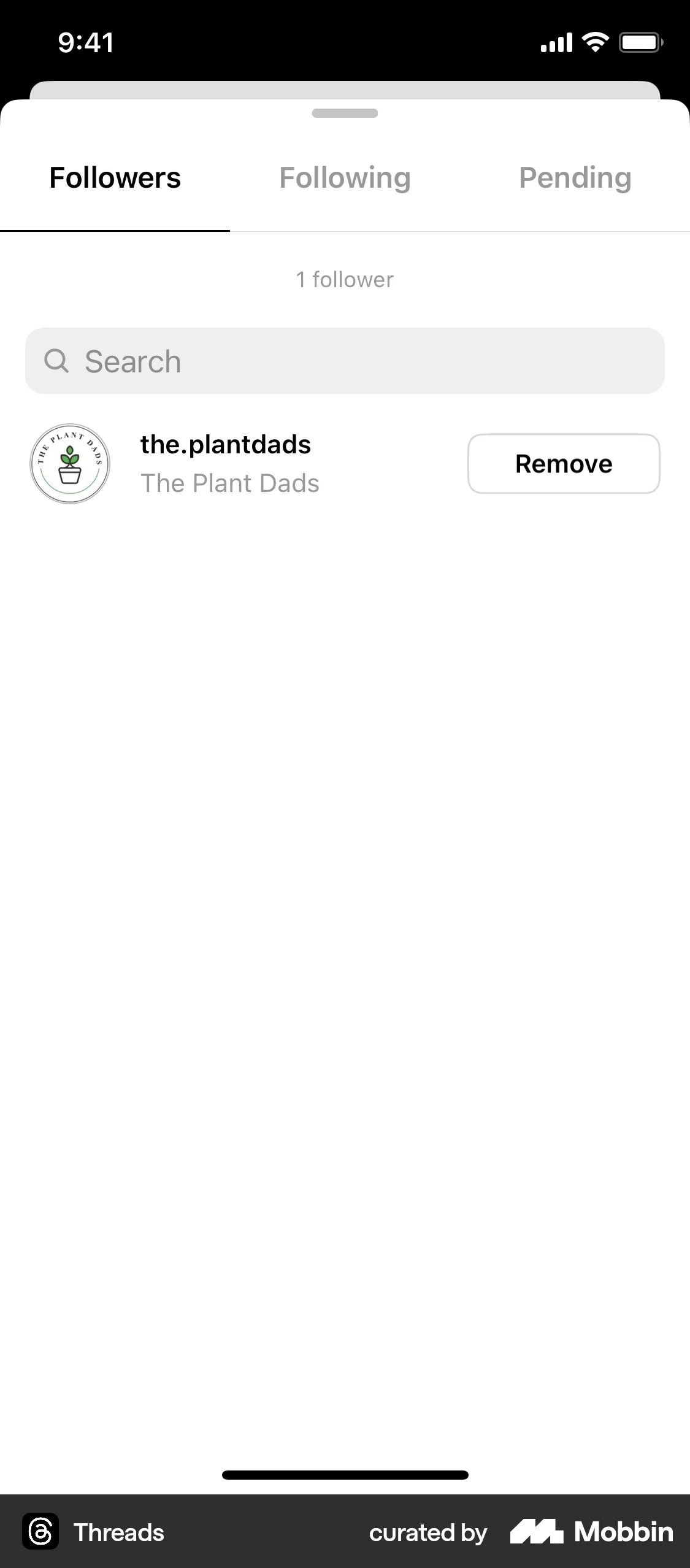Image resolution: width=690 pixels, height=1568 pixels.
Task: Click the sheet grab handle
Action: pyautogui.click(x=345, y=113)
